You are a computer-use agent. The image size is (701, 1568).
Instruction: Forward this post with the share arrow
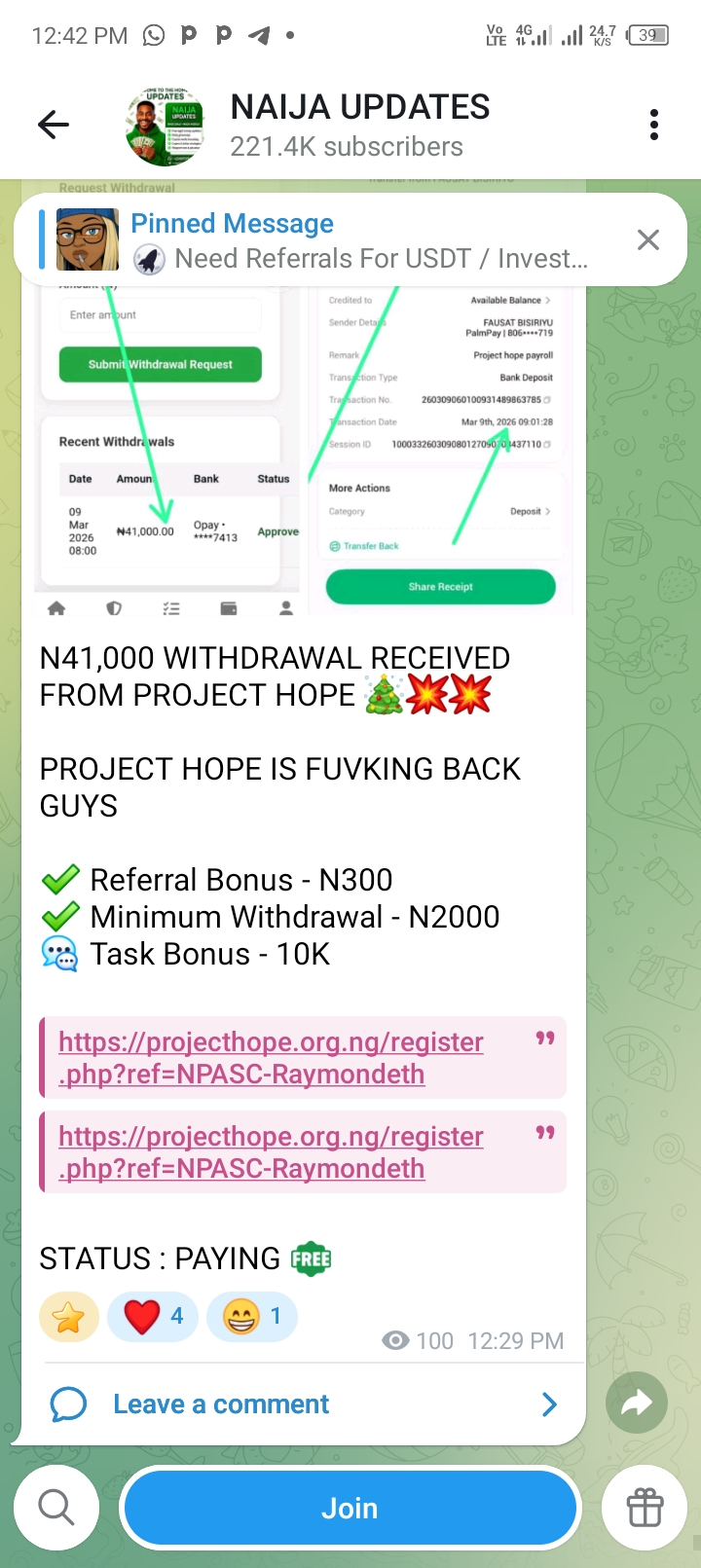coord(636,1403)
